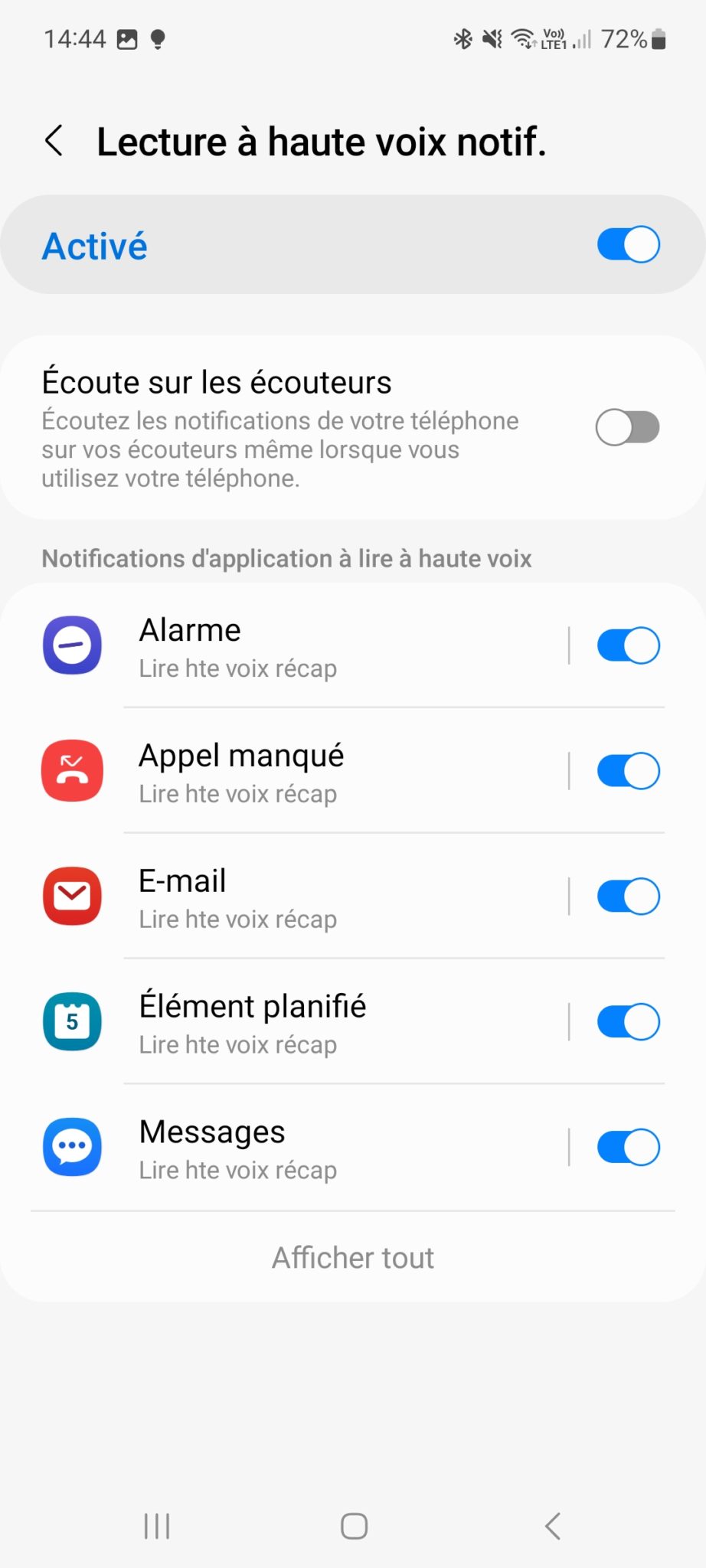Go to the home screen

pyautogui.click(x=354, y=1526)
